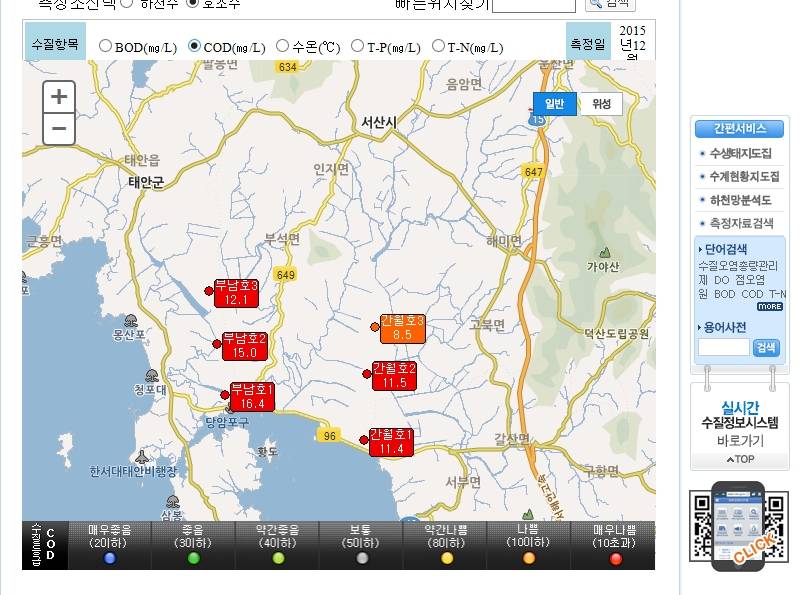The width and height of the screenshot is (800, 595).
Task: Choose the T-N(mg/L) water quality item
Action: pyautogui.click(x=438, y=46)
